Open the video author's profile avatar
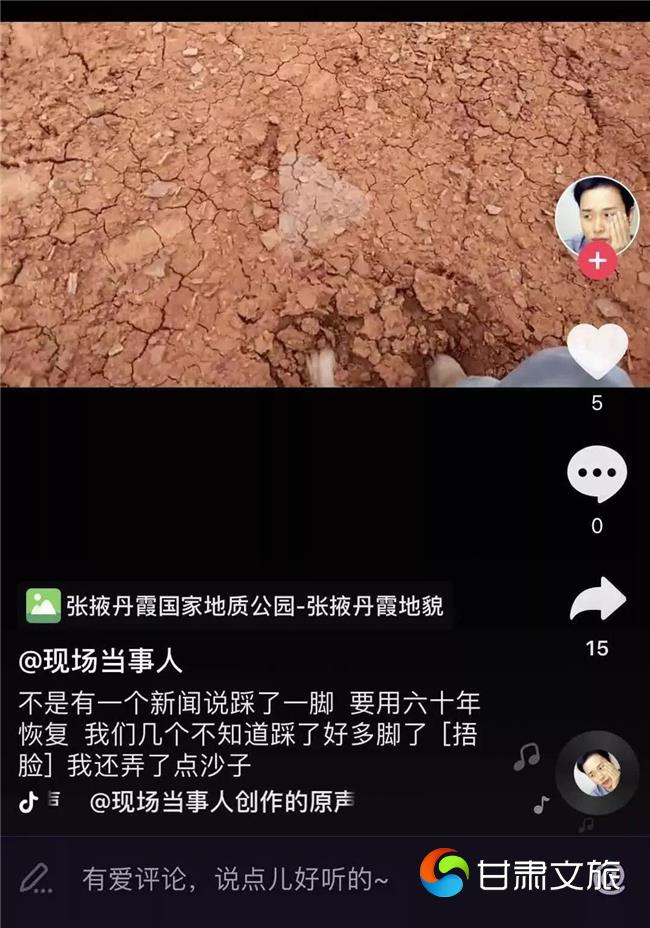Image resolution: width=650 pixels, height=928 pixels. coord(596,214)
